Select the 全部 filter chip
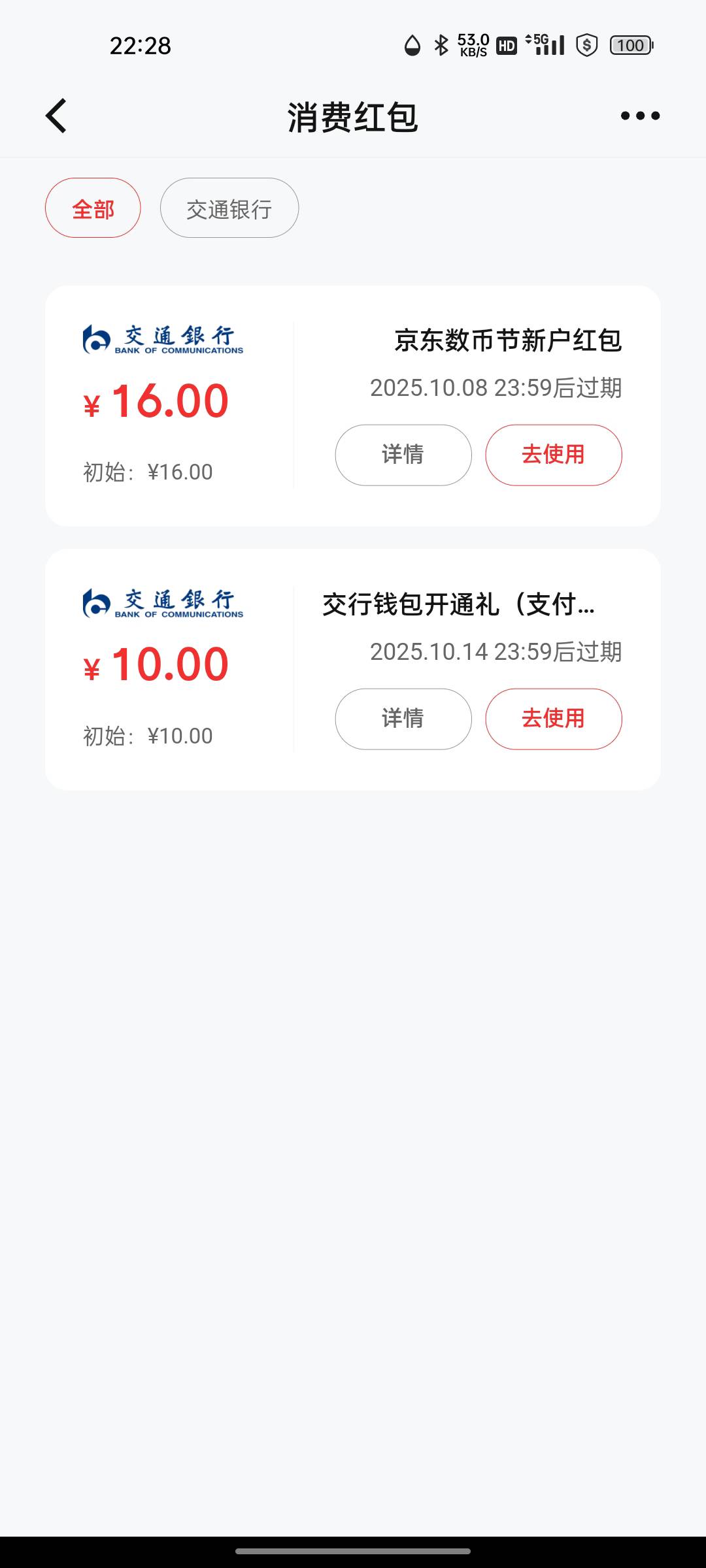This screenshot has width=706, height=1568. tap(93, 208)
